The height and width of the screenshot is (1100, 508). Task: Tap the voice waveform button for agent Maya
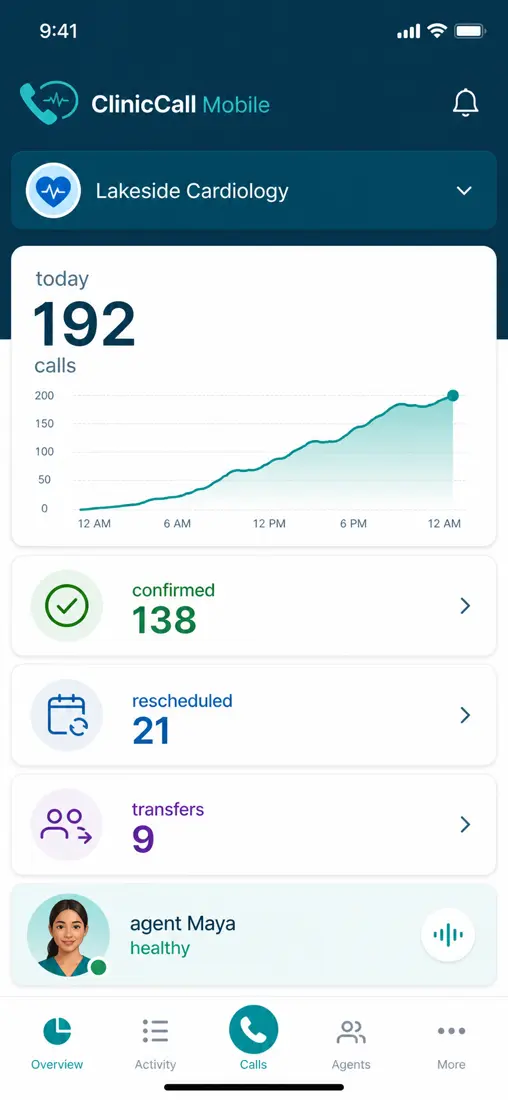tap(448, 934)
